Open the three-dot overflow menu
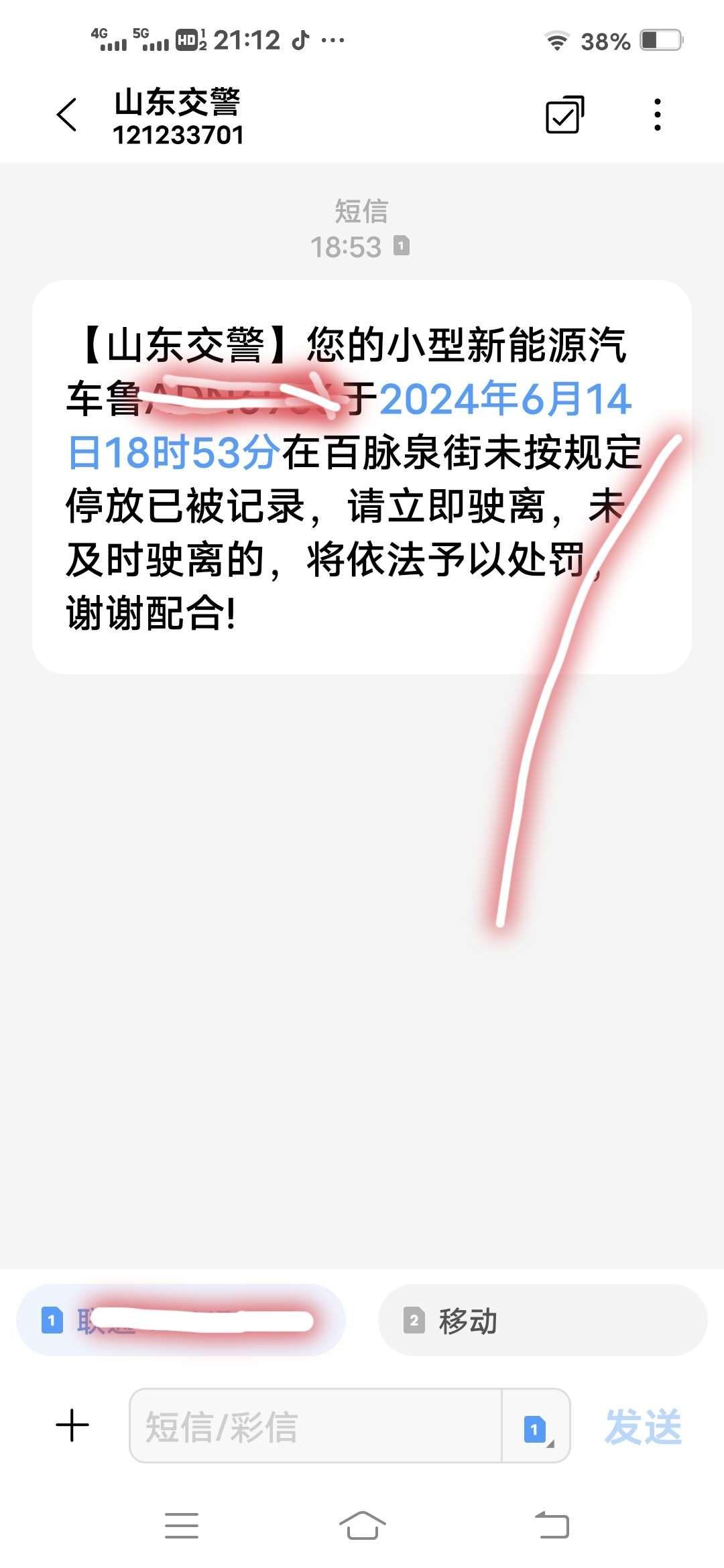The image size is (724, 1568). tap(657, 115)
